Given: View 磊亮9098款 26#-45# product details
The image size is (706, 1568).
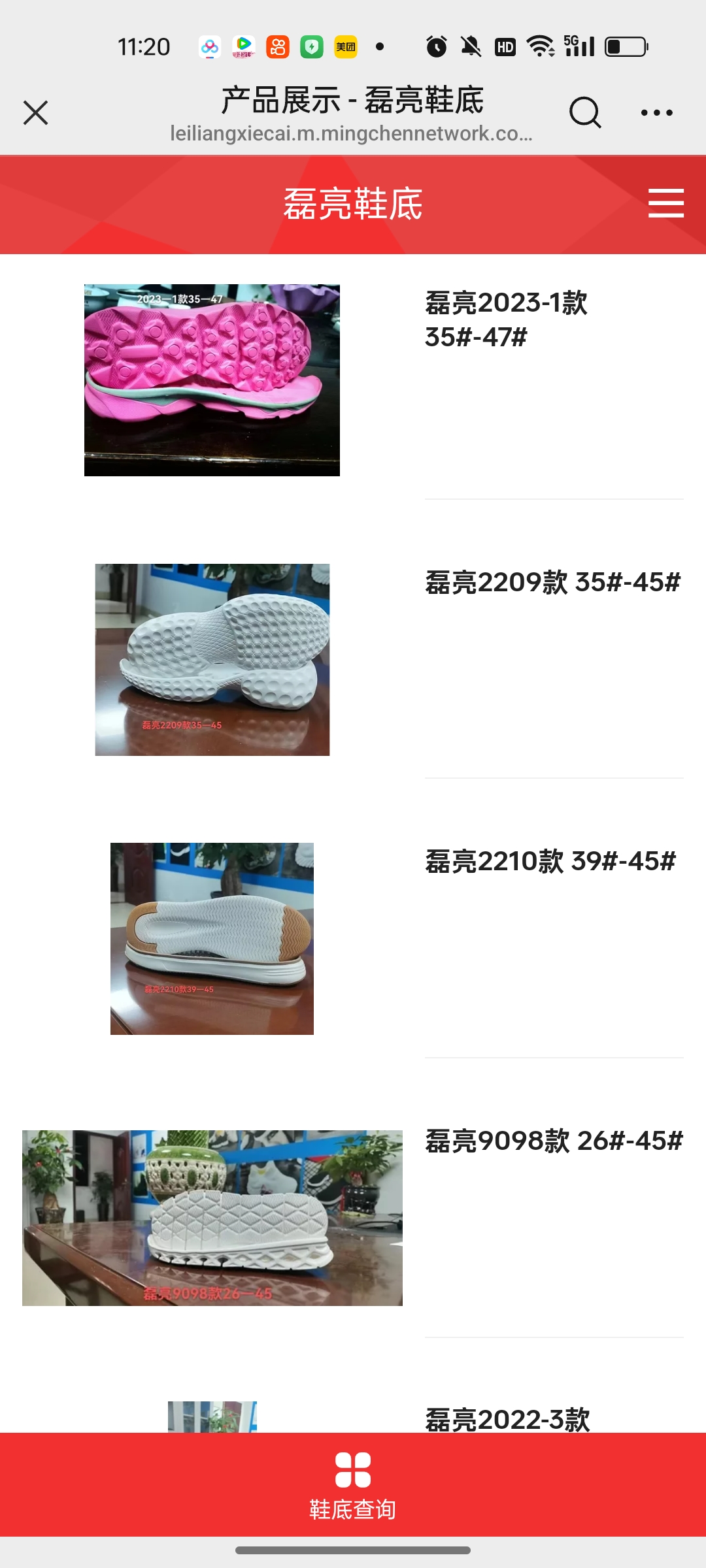Looking at the screenshot, I should (554, 1141).
